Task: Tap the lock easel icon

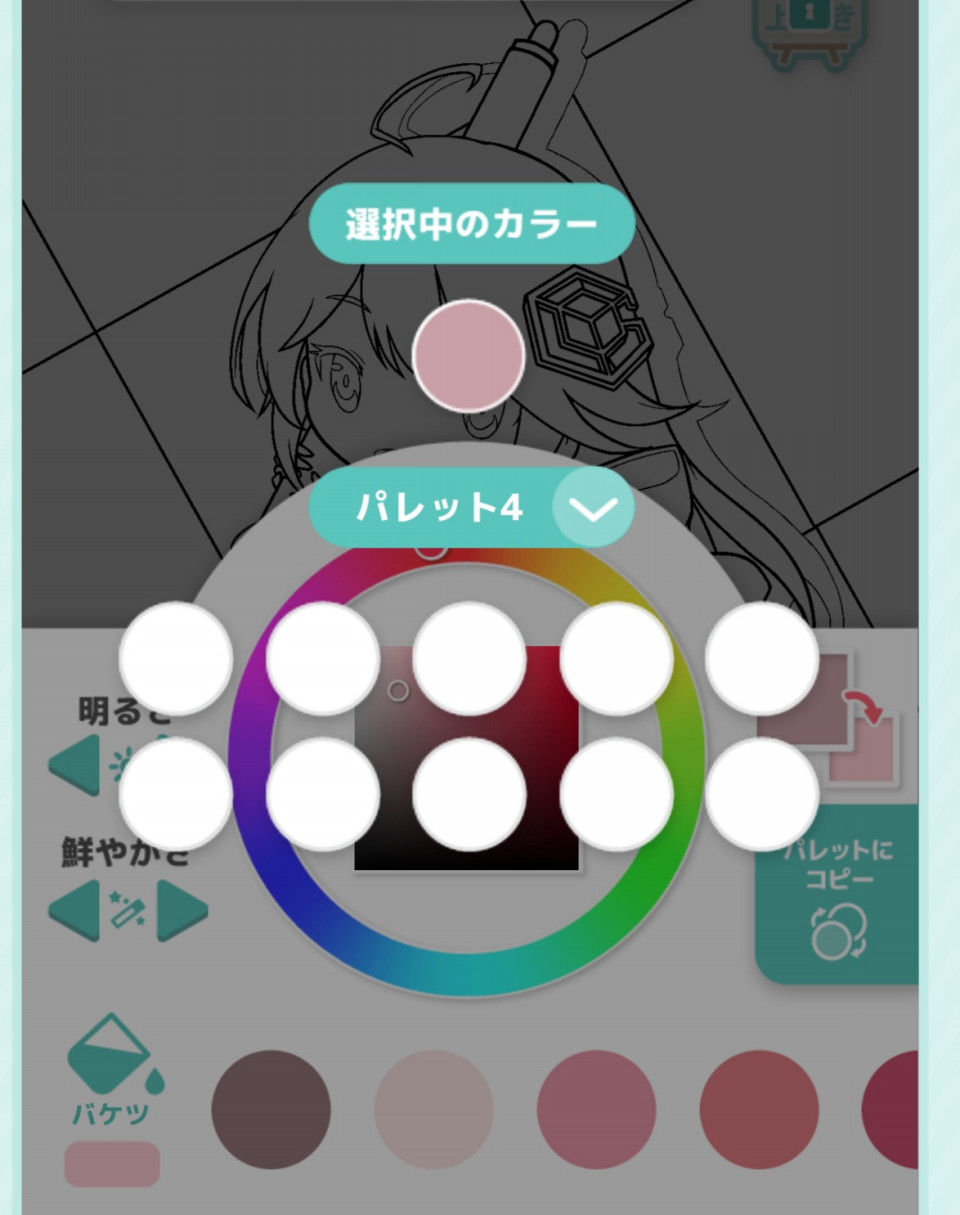Action: (810, 30)
